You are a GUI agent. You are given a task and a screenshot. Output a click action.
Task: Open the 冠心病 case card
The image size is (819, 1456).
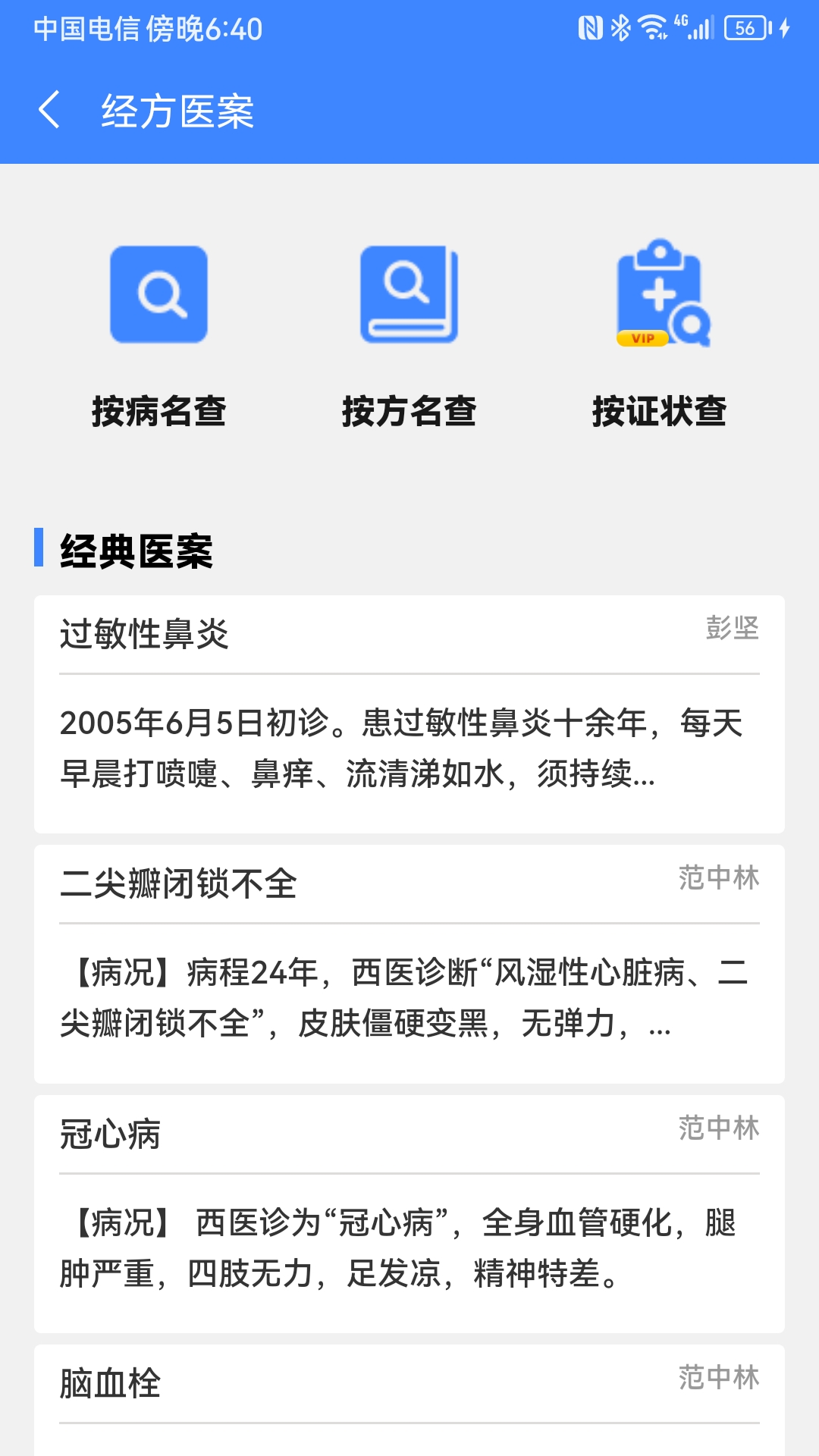(x=409, y=1213)
